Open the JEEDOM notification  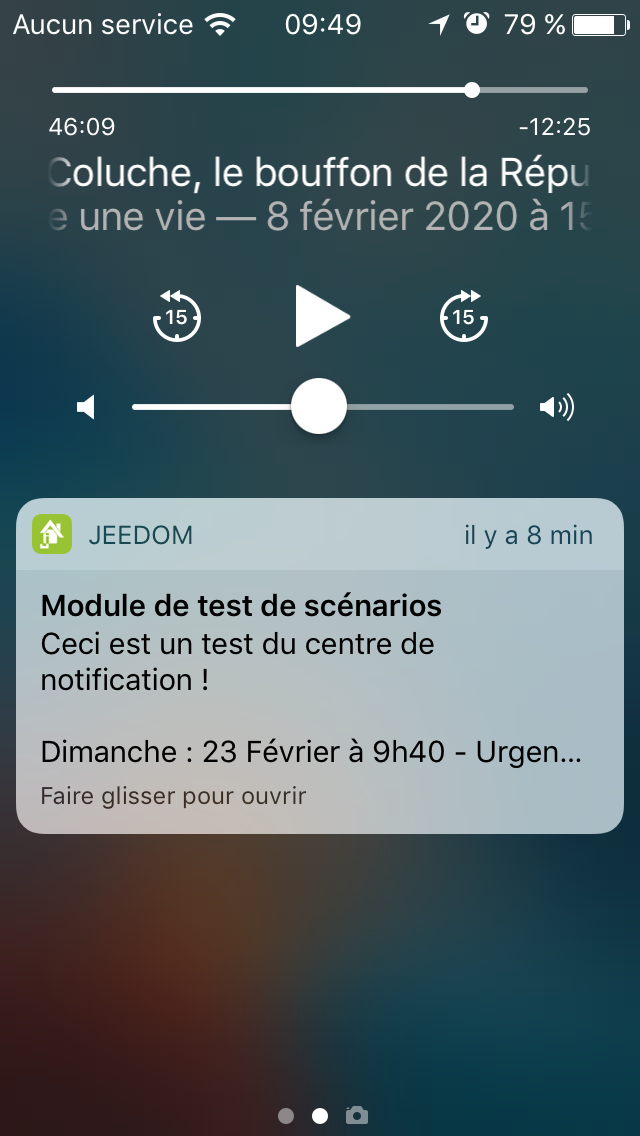click(320, 665)
